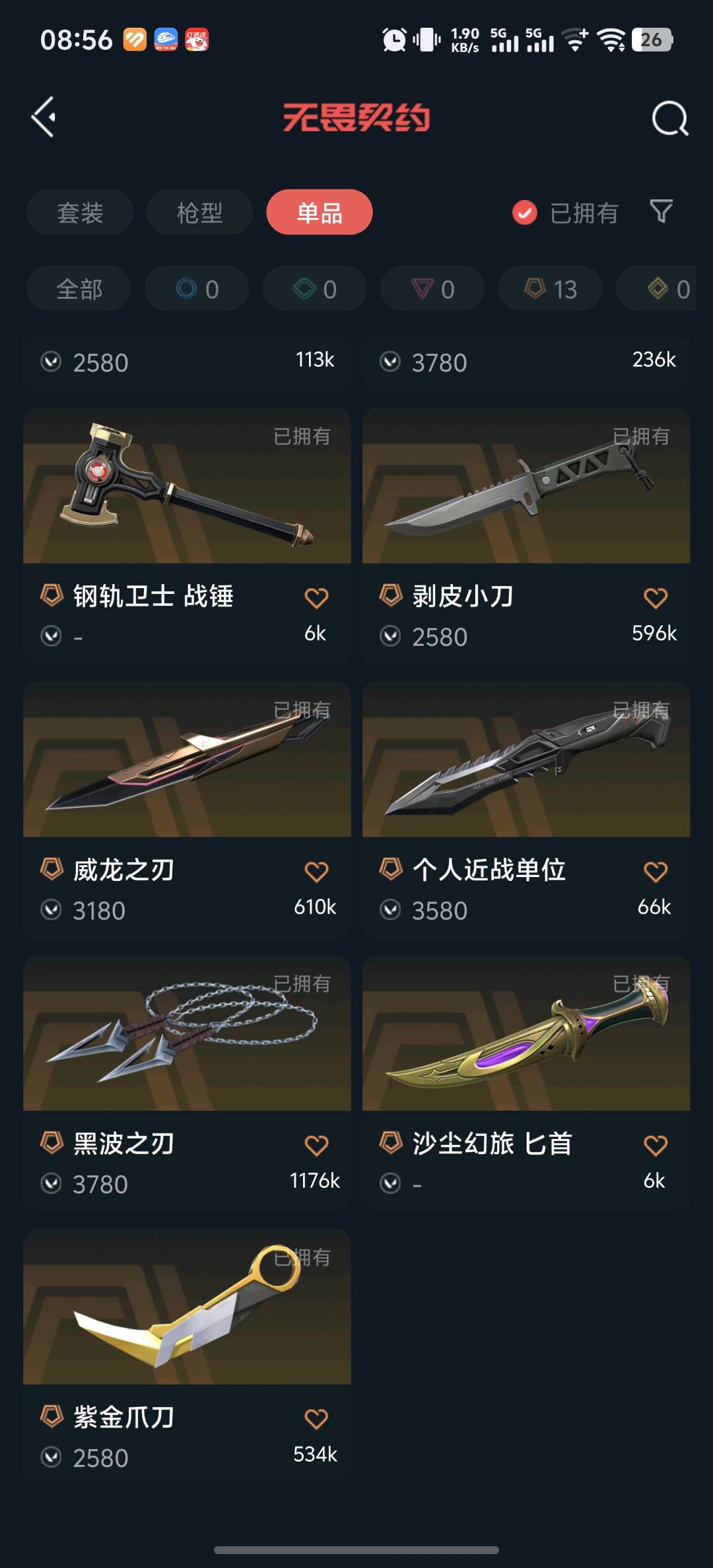
Task: Like the 剥皮小刀 skin with the heart
Action: 655,598
